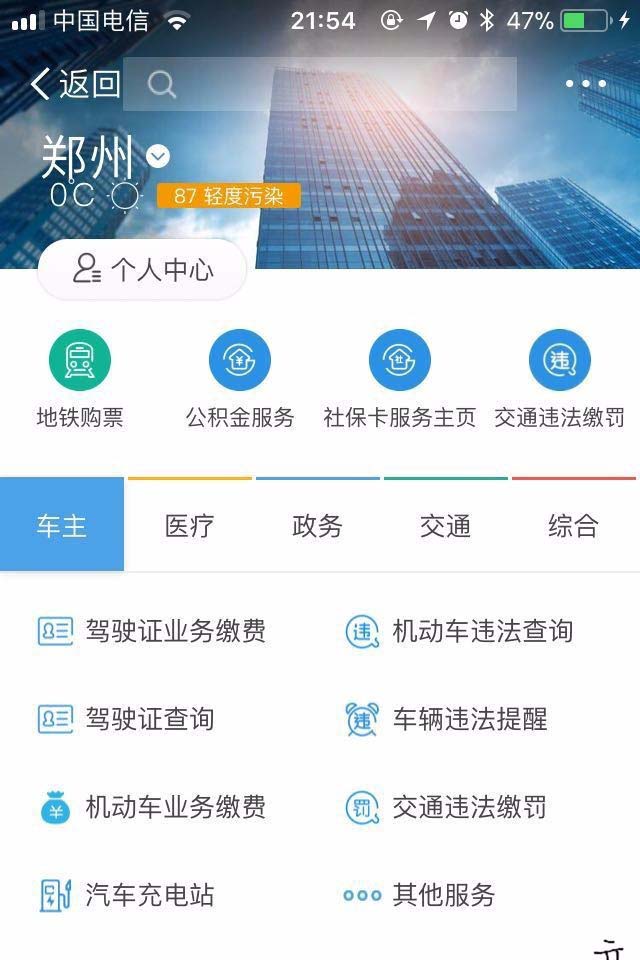Open 其他服务 more services
The width and height of the screenshot is (640, 960).
[420, 895]
